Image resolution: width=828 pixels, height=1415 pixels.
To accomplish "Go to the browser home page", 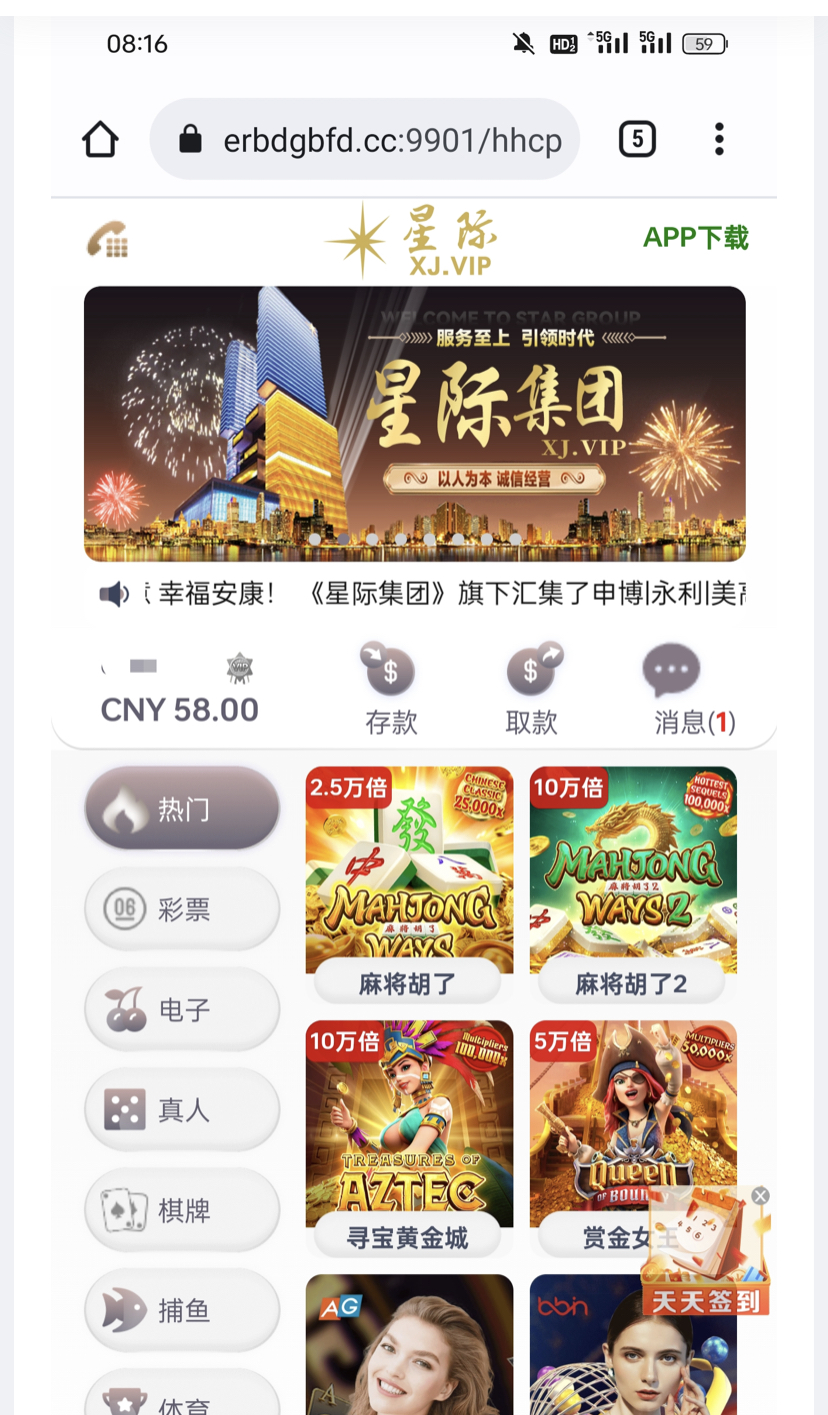I will 100,139.
